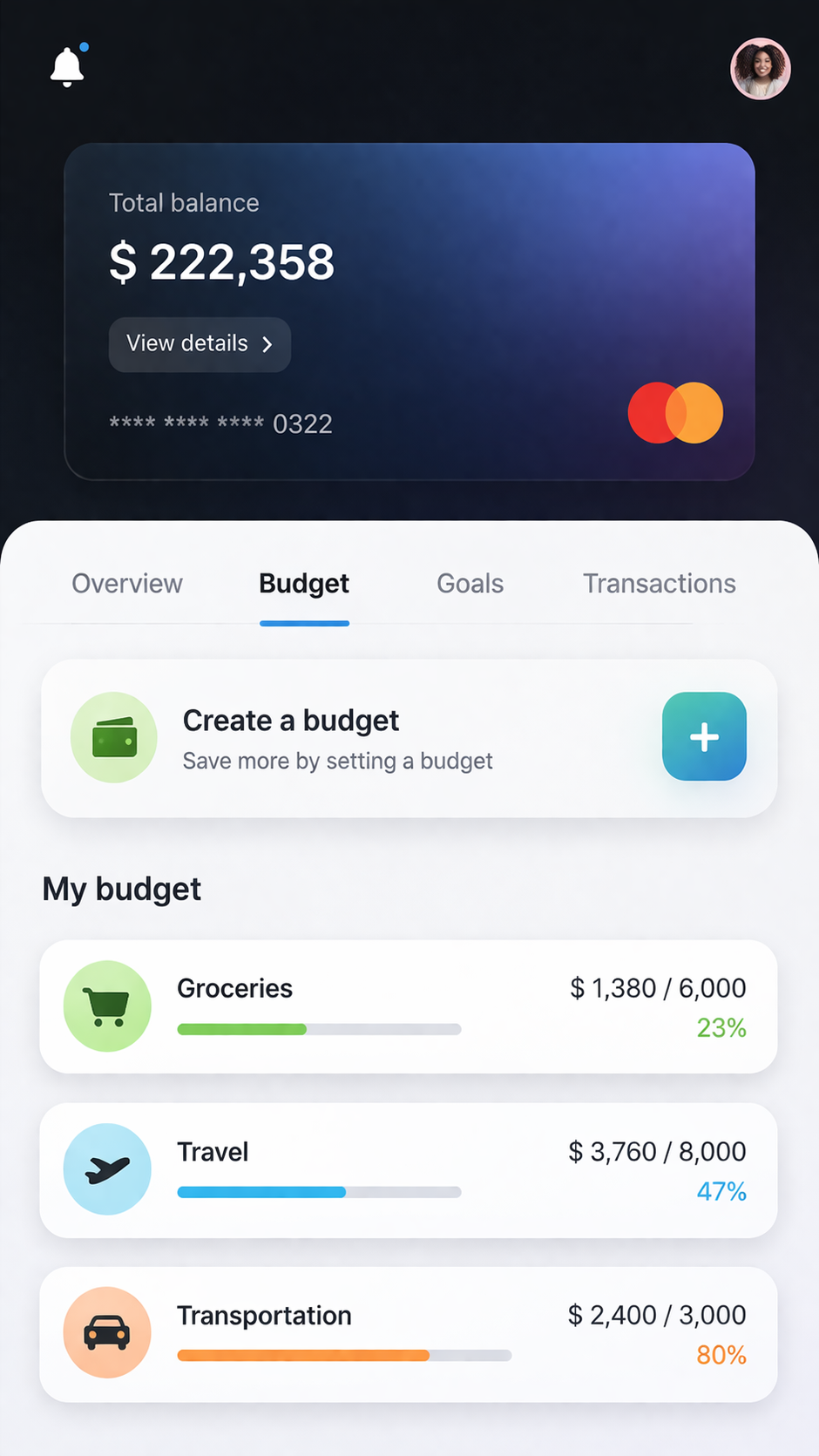Click the Travel progress bar
This screenshot has width=819, height=1456.
tap(319, 1192)
